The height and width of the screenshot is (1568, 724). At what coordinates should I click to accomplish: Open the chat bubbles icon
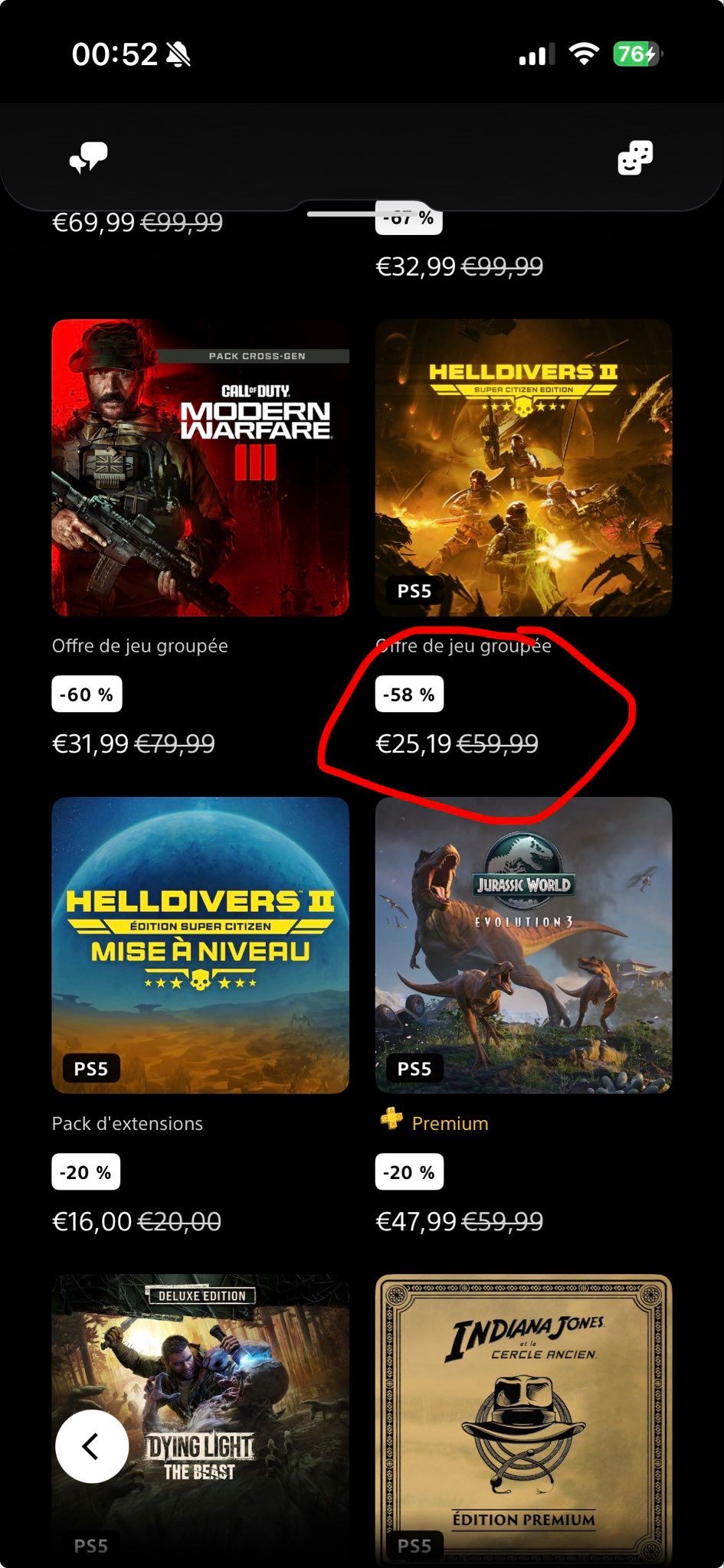click(89, 158)
